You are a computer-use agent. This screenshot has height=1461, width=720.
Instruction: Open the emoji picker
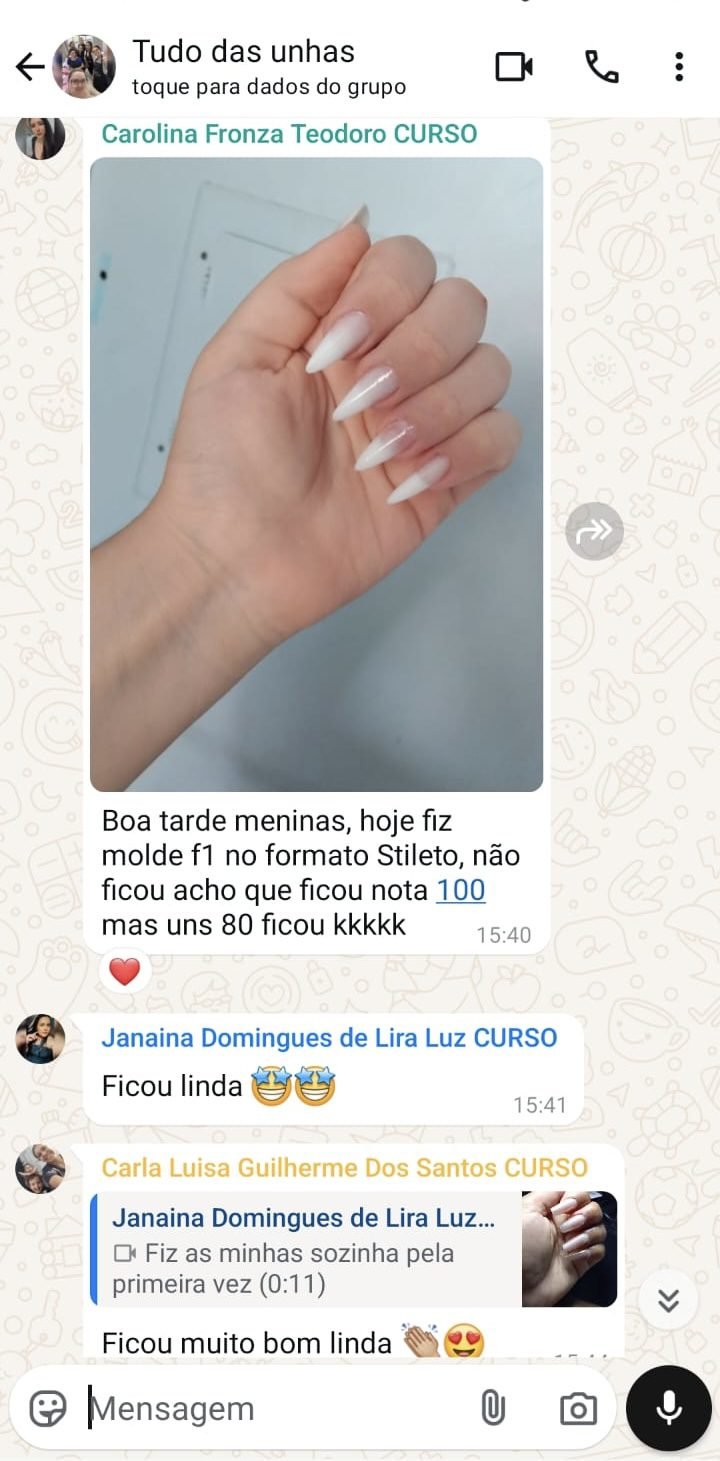[47, 1408]
